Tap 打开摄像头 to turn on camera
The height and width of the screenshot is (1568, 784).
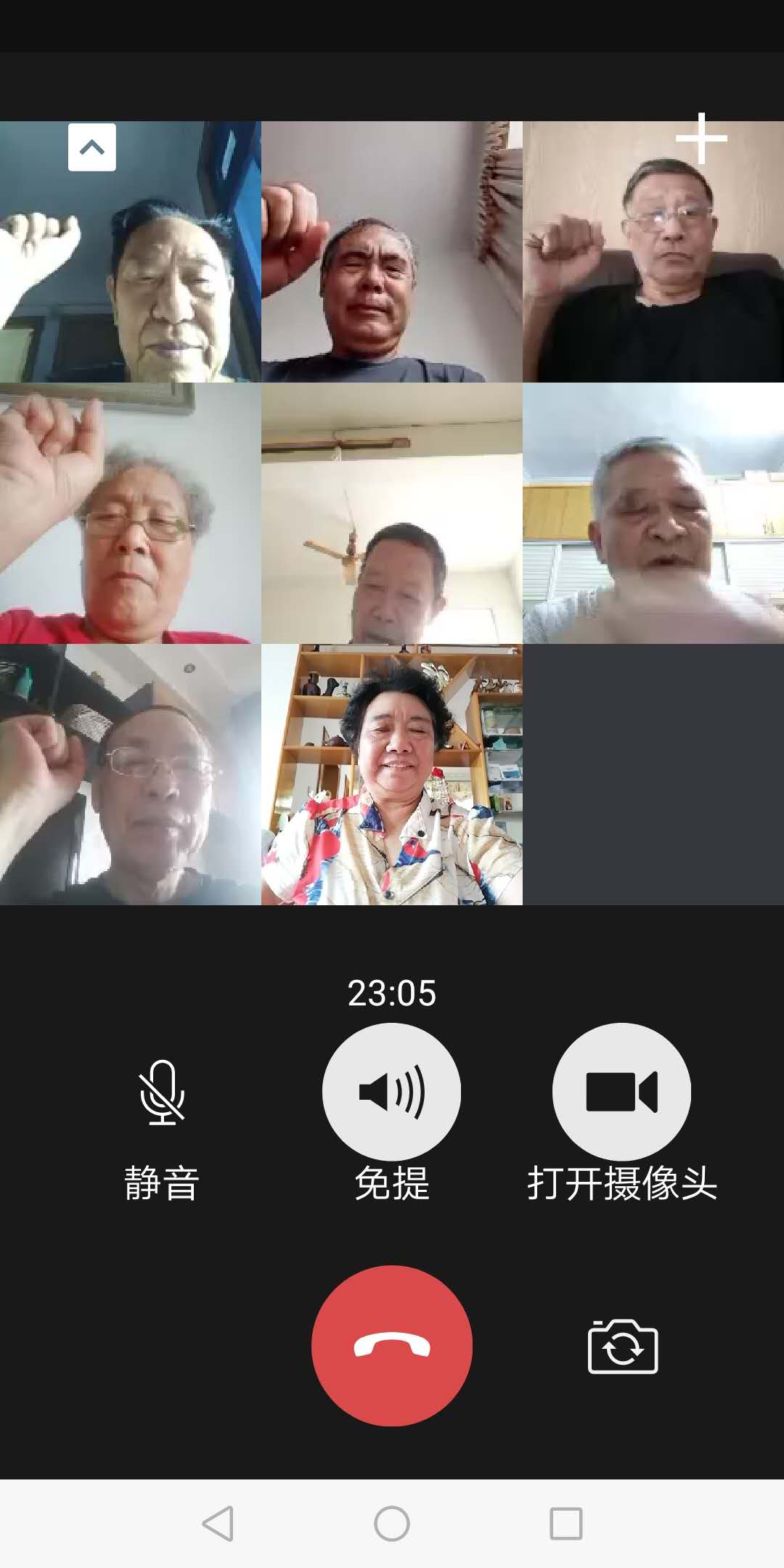(x=621, y=1092)
